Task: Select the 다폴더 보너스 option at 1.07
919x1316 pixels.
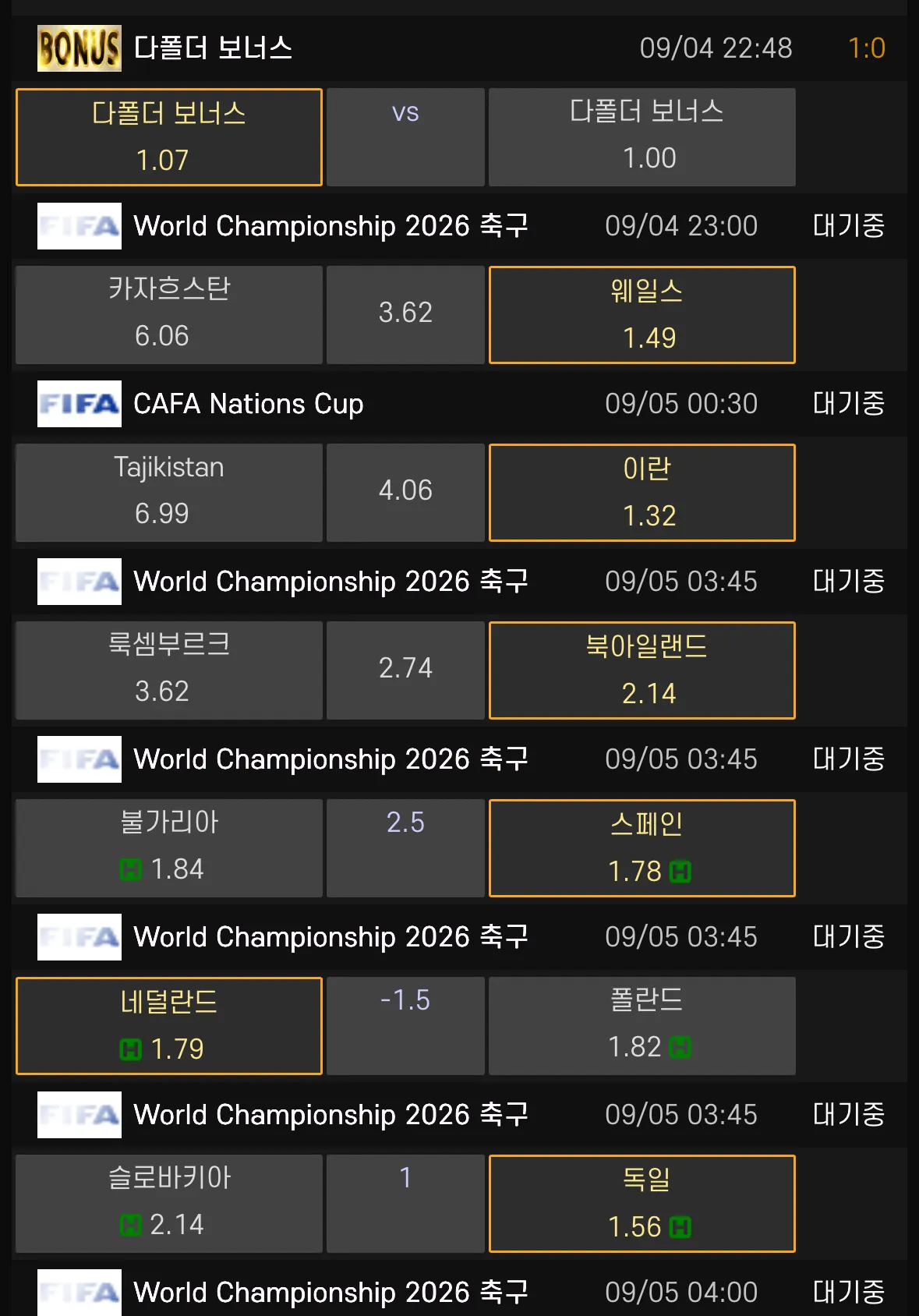Action: [168, 137]
